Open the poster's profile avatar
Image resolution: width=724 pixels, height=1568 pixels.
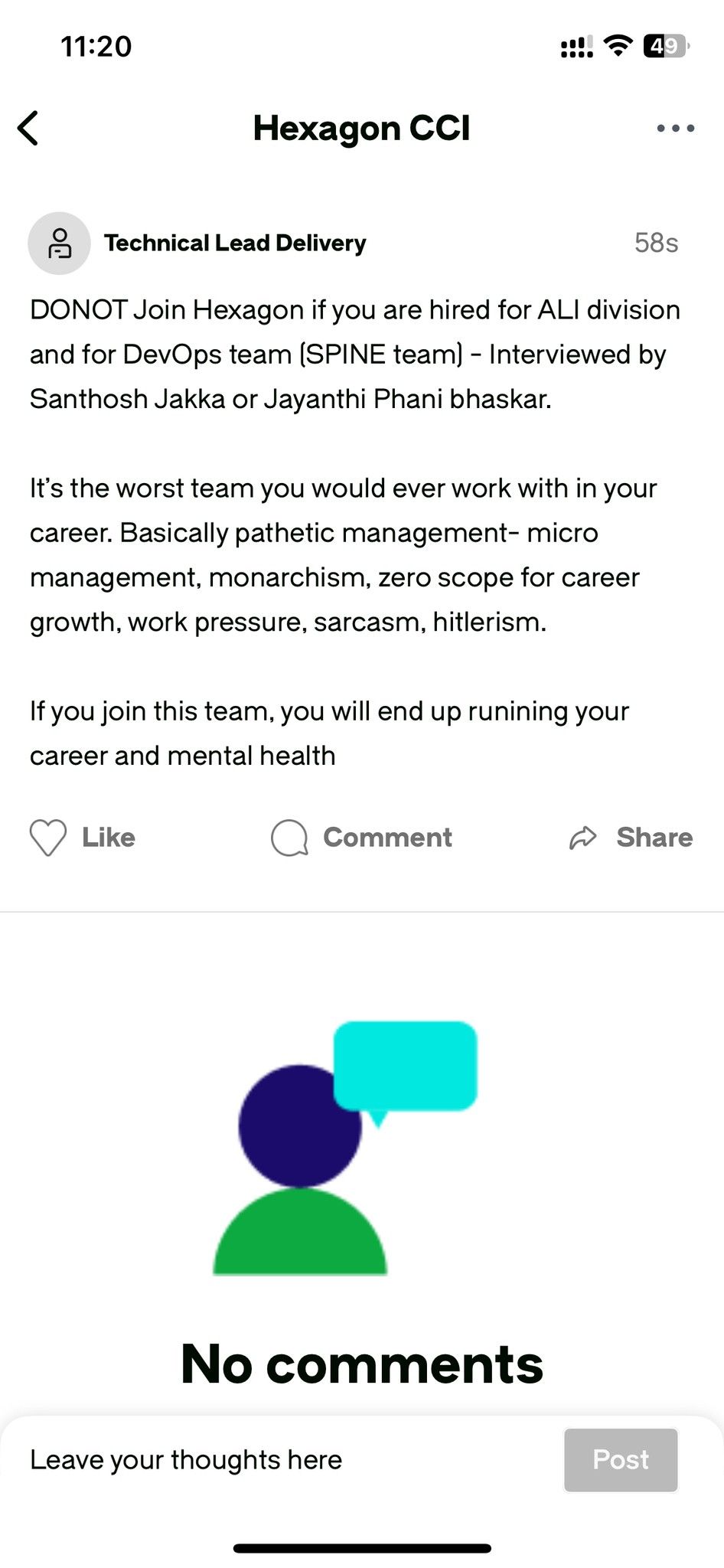click(x=60, y=243)
